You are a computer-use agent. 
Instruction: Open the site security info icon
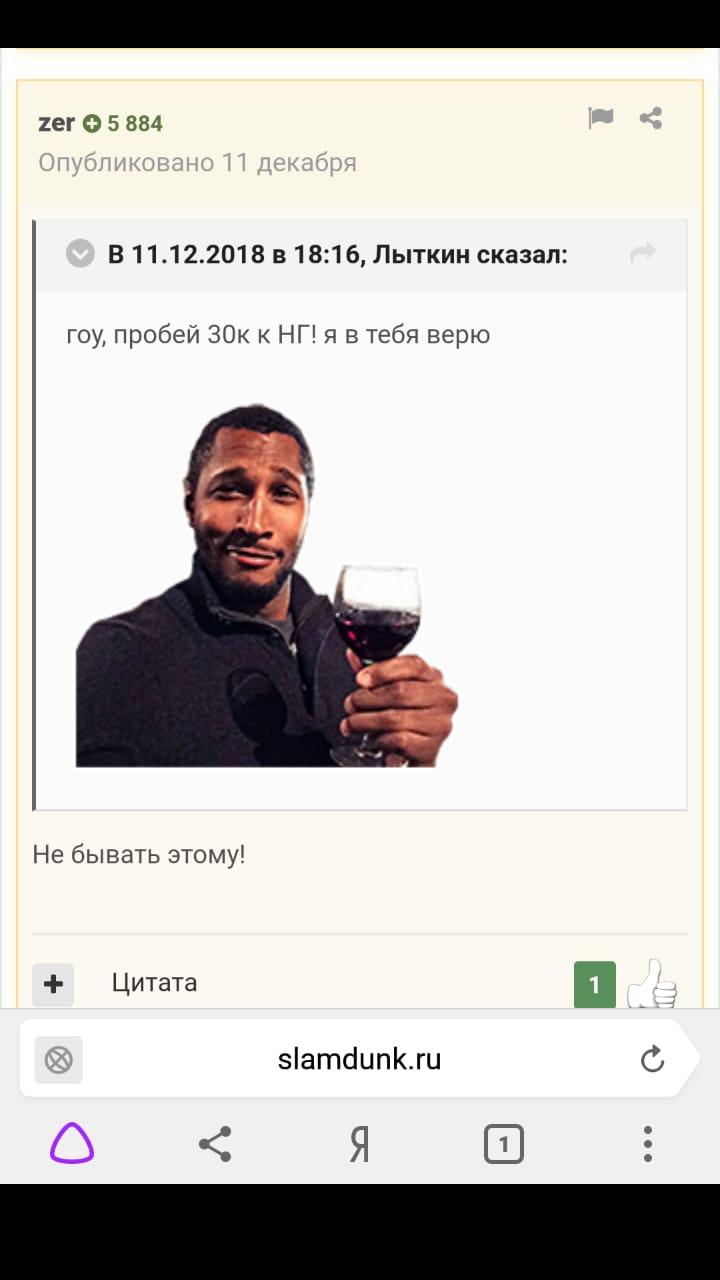pos(59,1060)
